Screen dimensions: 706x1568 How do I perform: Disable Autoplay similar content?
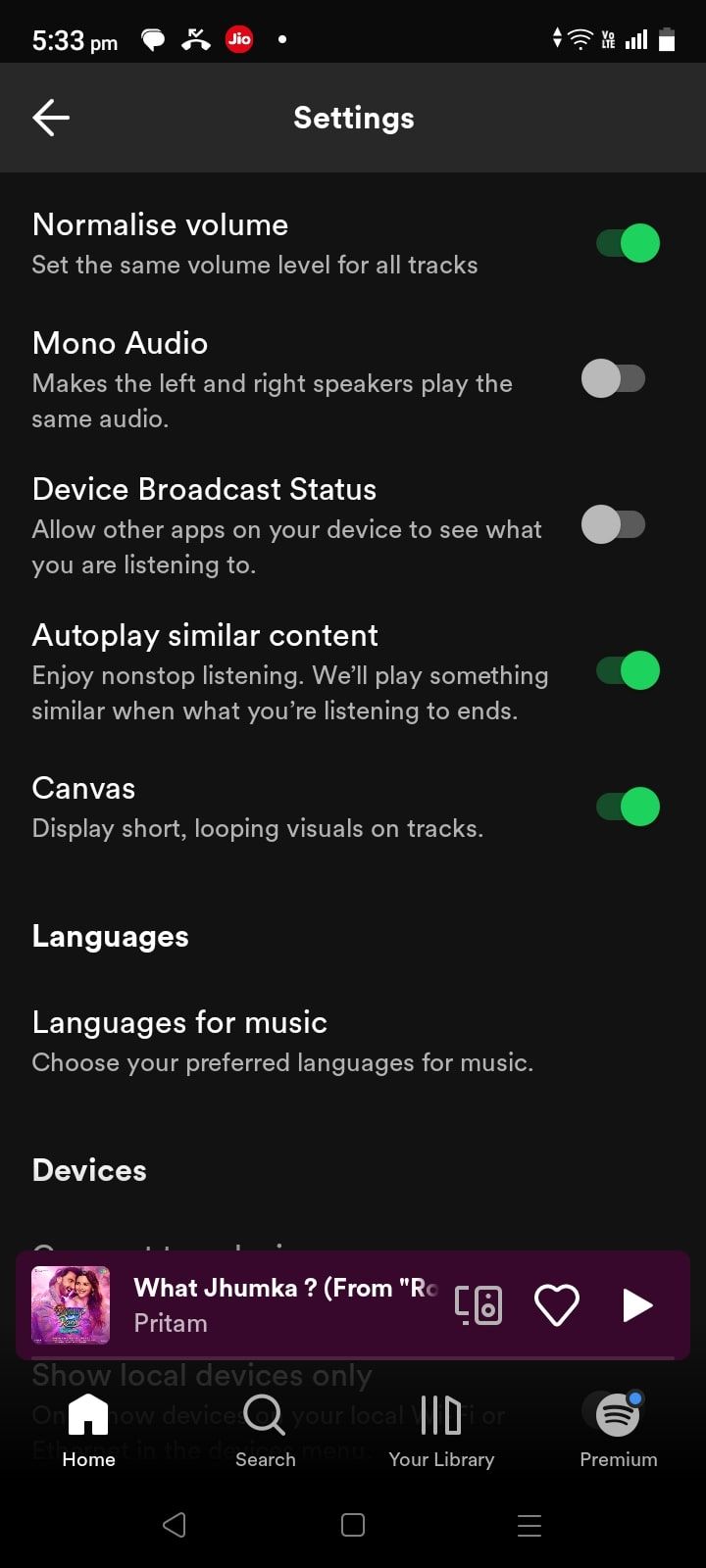(628, 671)
